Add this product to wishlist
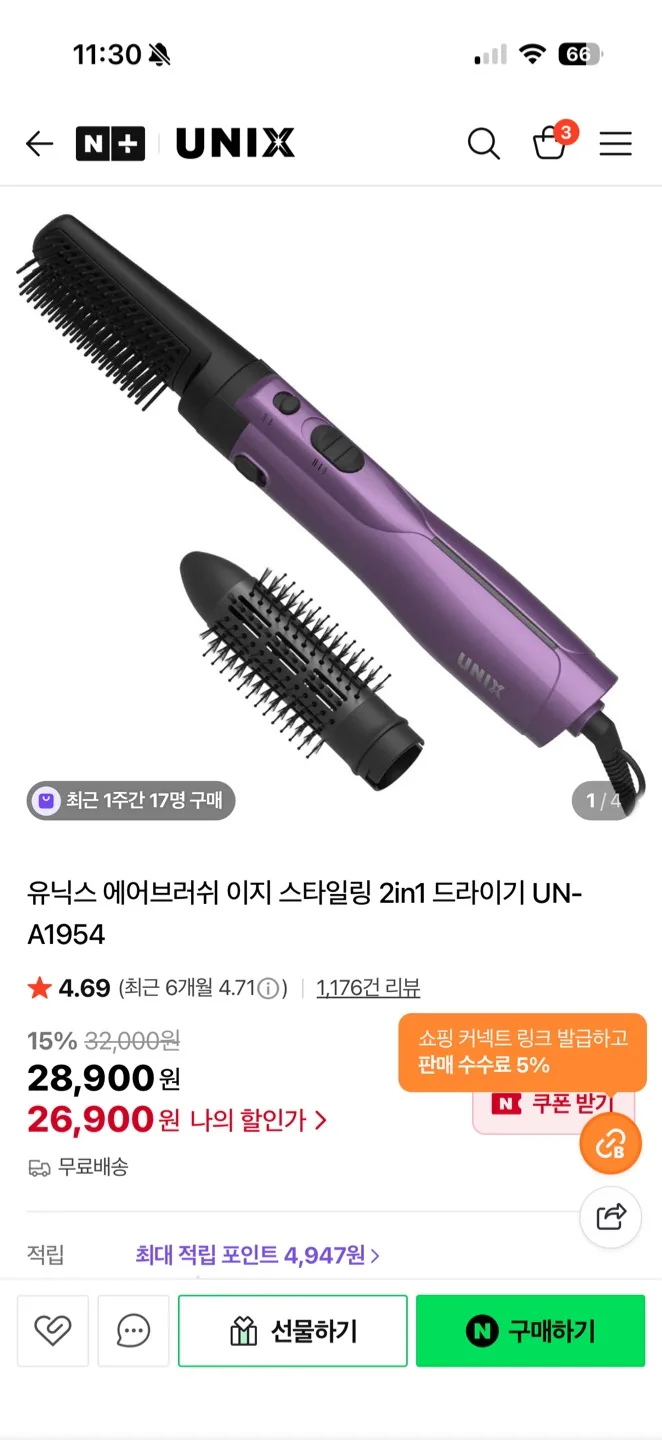Screen dimensions: 662x1440 pos(53,1330)
